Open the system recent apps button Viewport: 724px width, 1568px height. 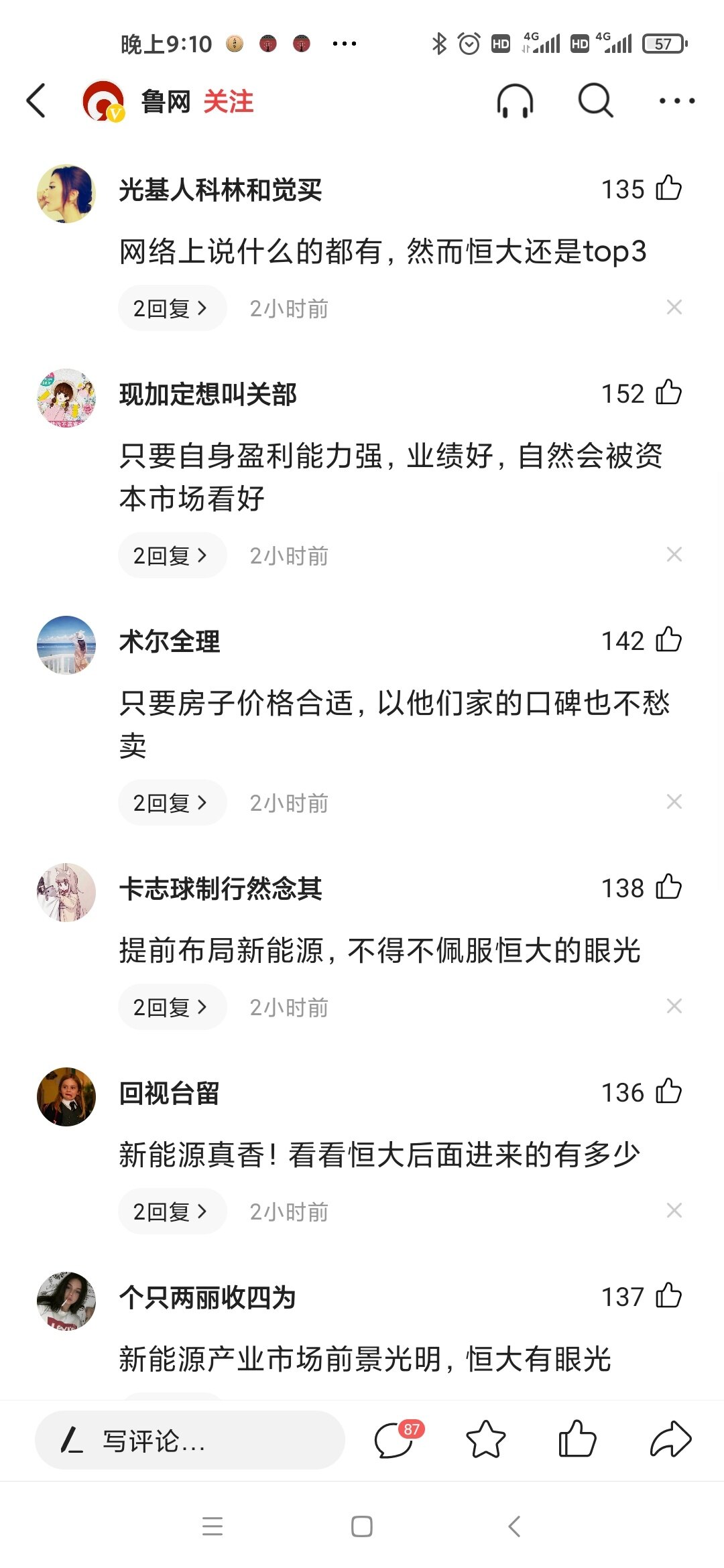pos(213,1526)
